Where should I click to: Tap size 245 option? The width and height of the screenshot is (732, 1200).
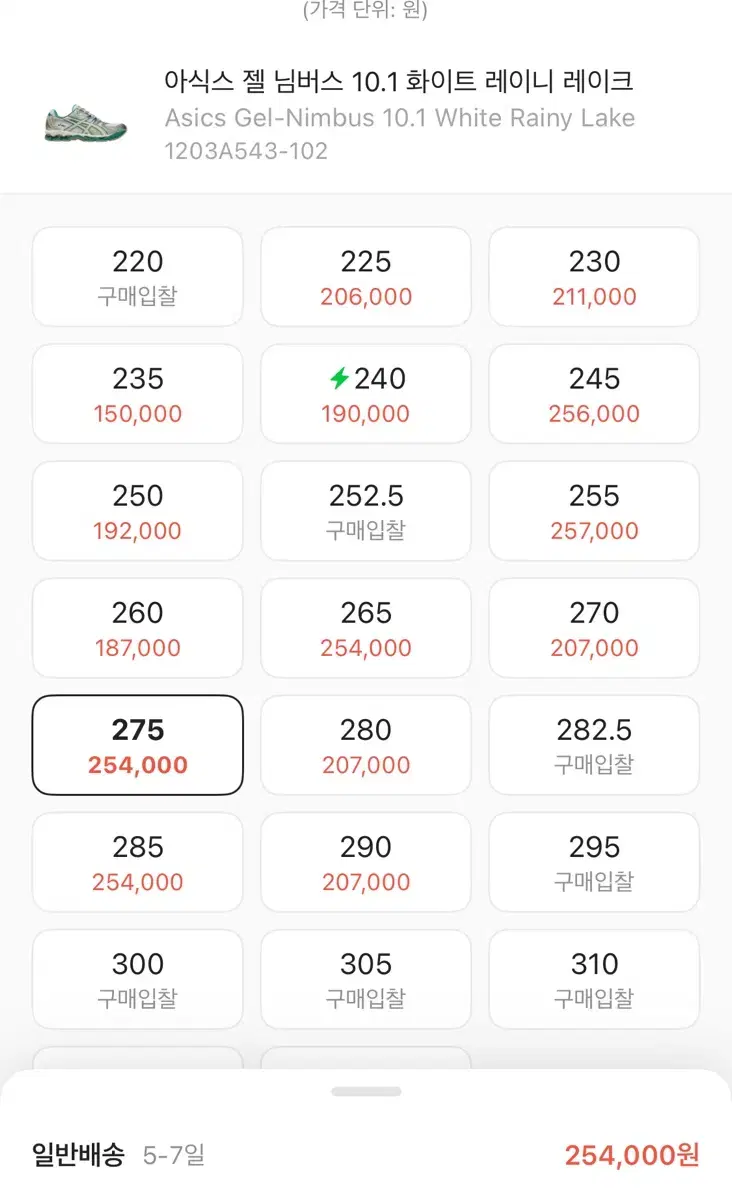pyautogui.click(x=594, y=394)
